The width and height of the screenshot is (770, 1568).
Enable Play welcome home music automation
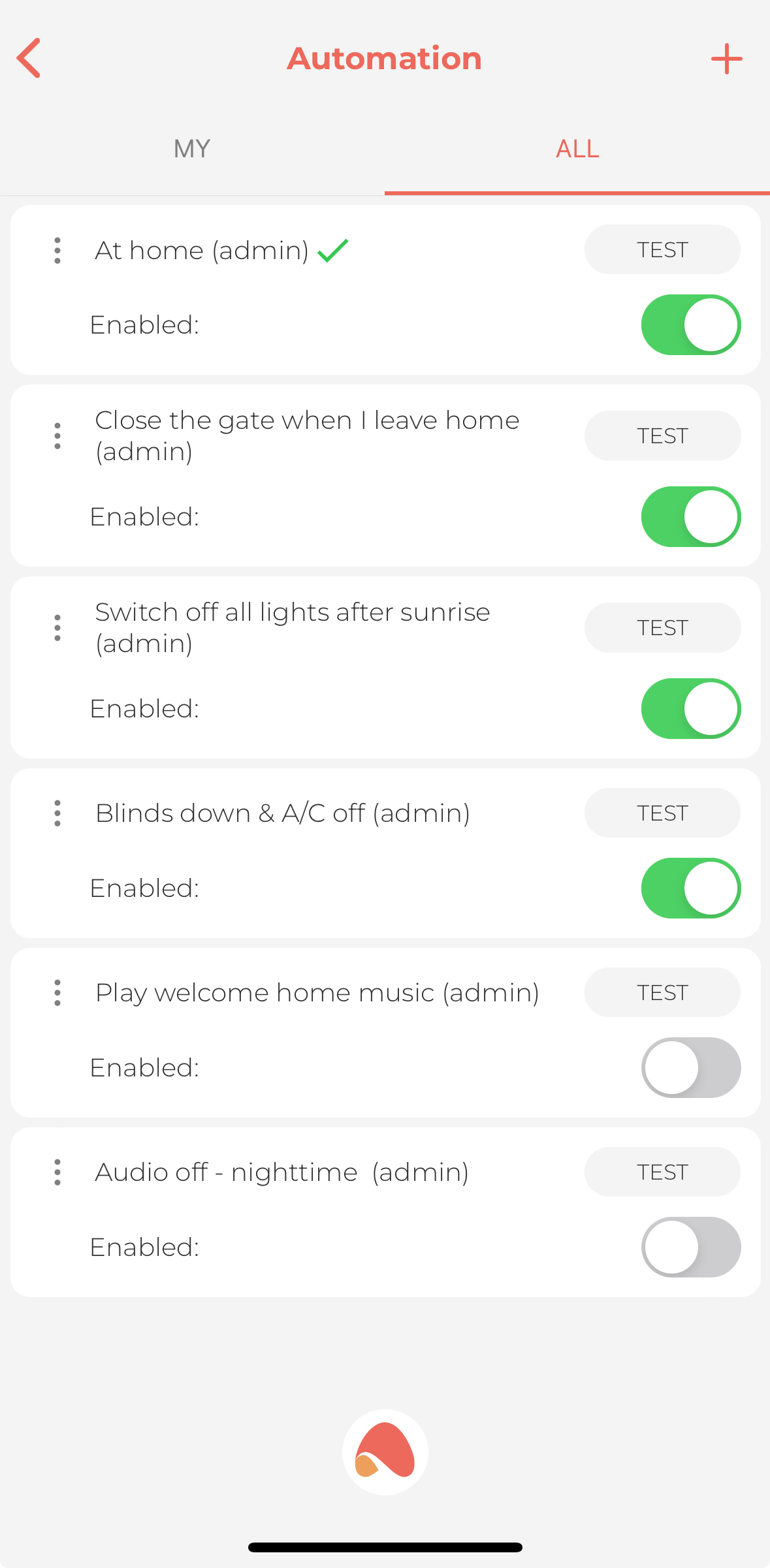click(x=691, y=1067)
